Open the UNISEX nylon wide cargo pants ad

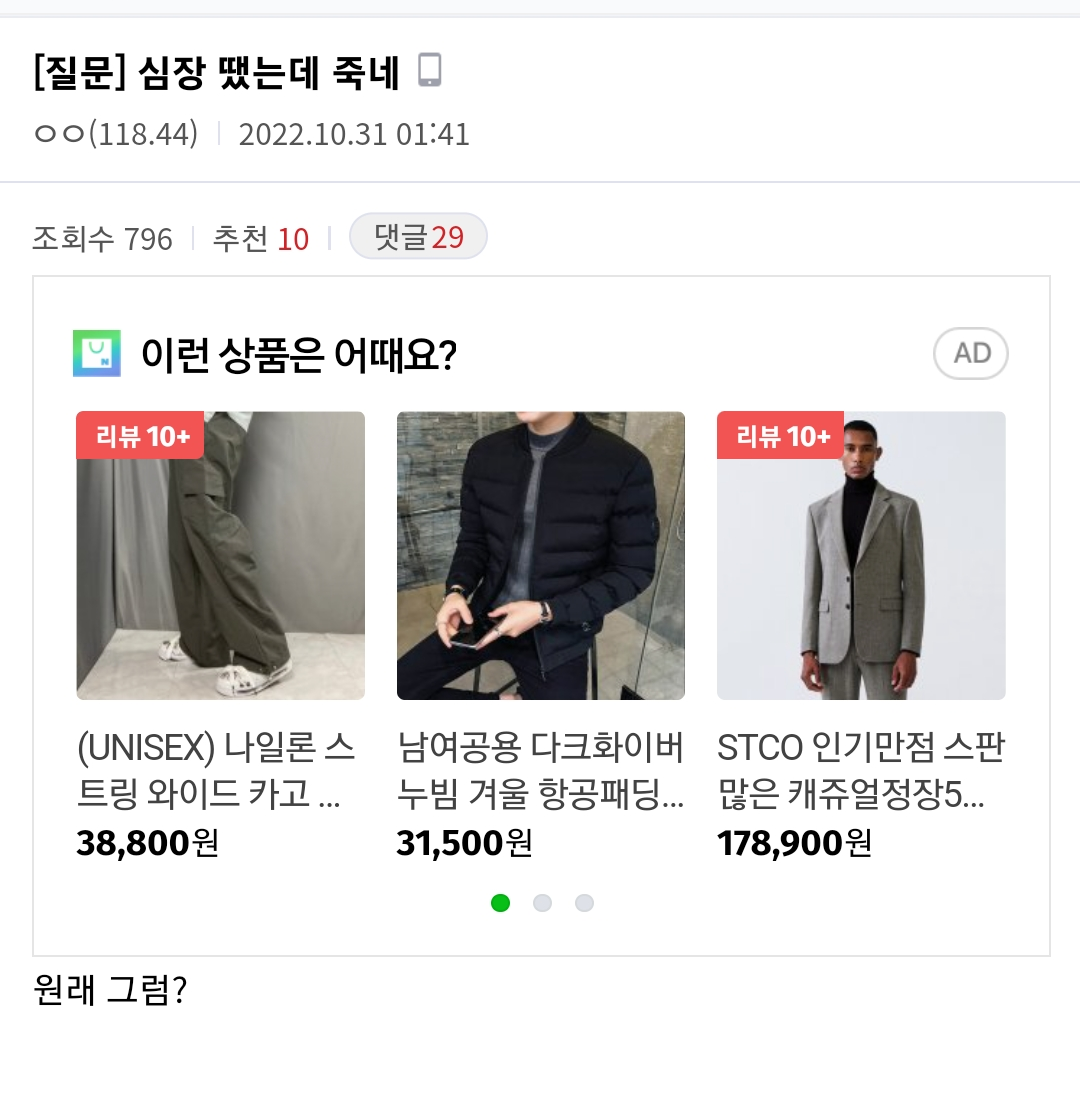click(220, 556)
